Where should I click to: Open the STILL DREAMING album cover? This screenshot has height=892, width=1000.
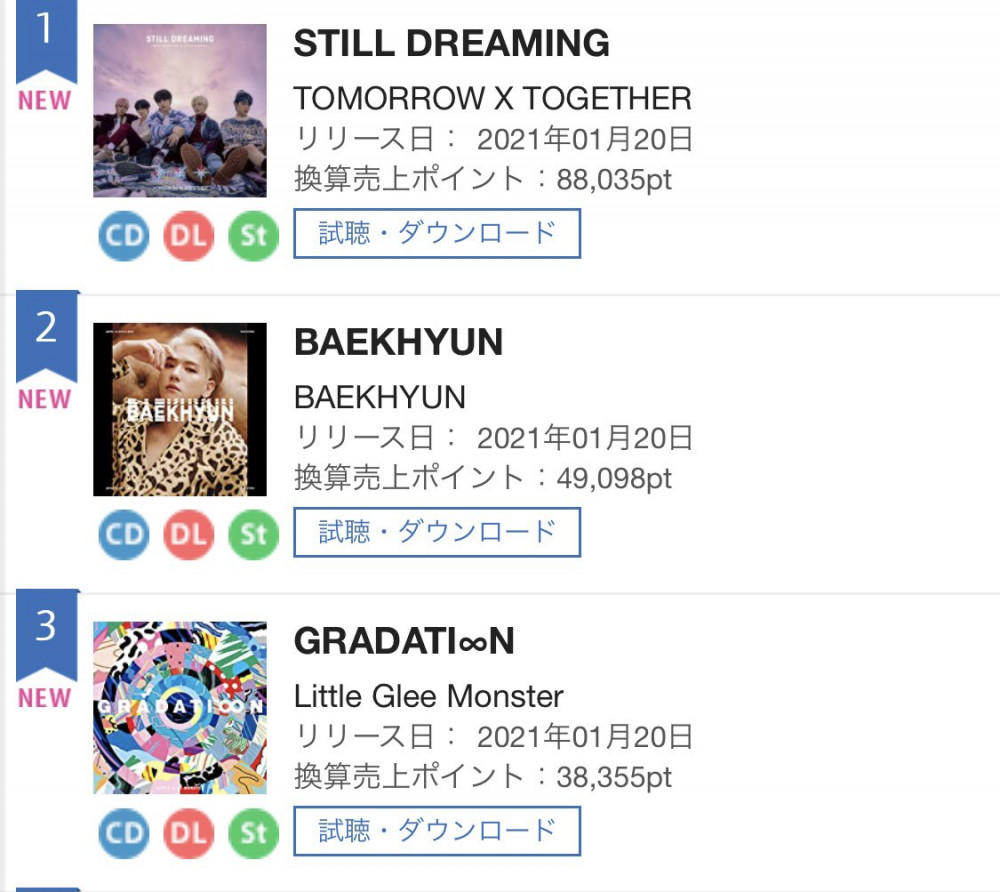click(180, 111)
